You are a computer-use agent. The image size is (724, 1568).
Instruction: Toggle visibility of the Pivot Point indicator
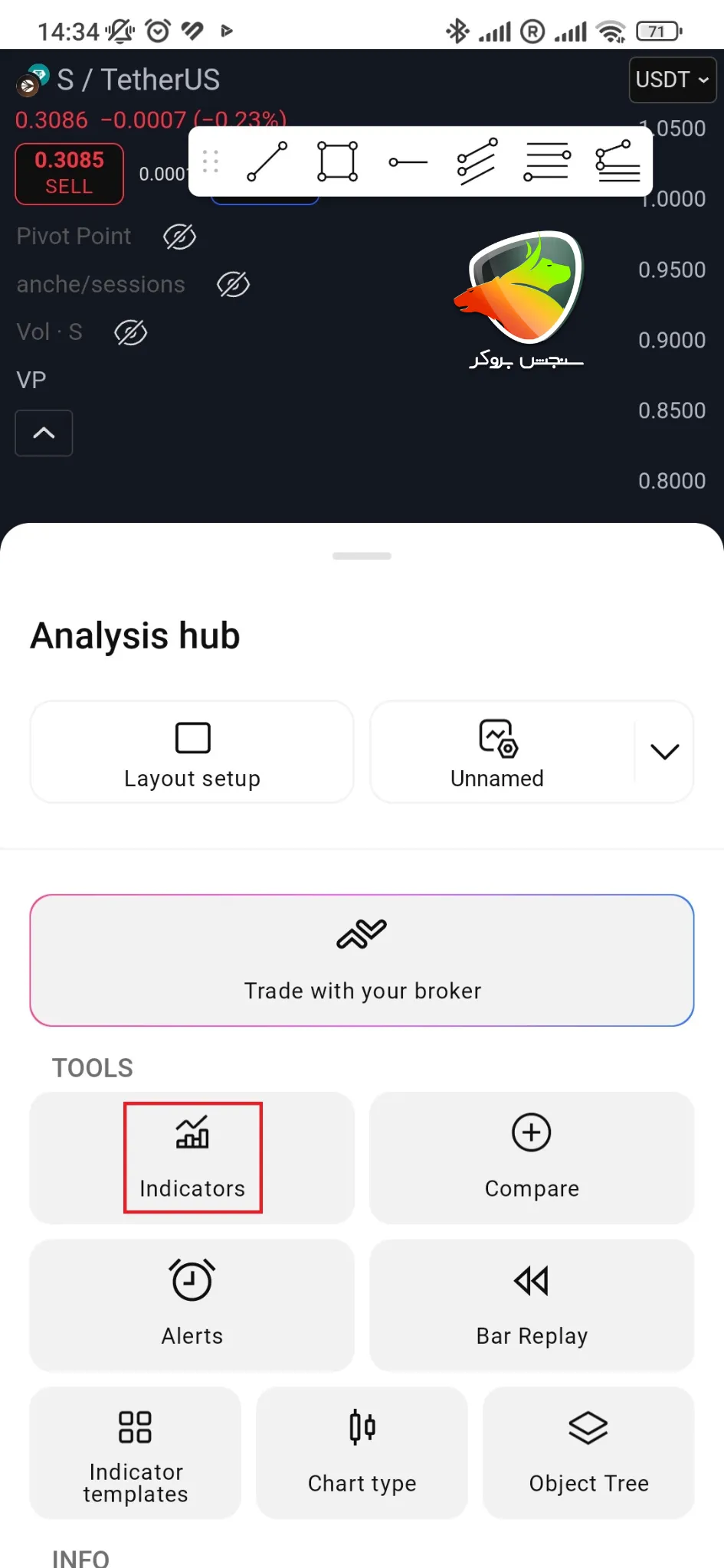180,237
